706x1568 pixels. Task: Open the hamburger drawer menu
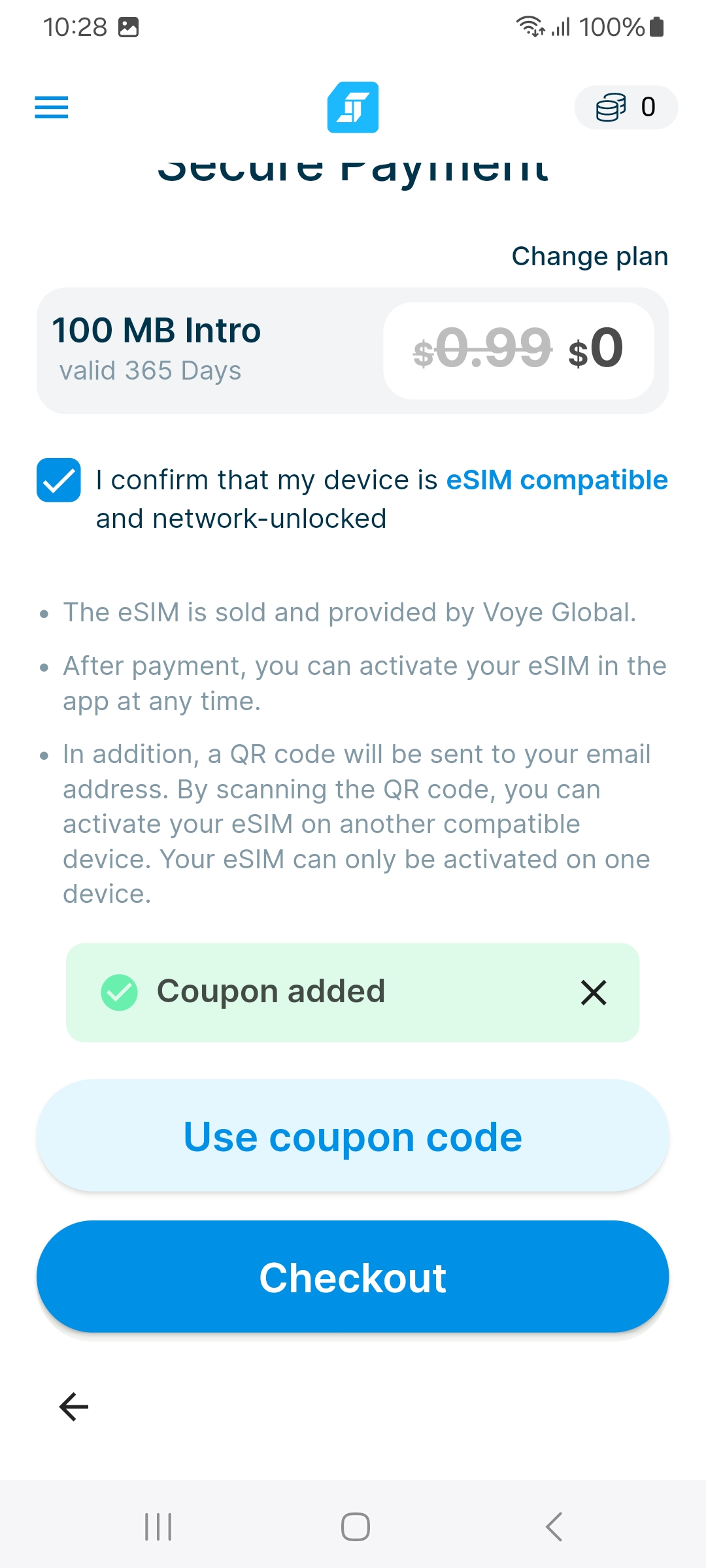click(52, 107)
